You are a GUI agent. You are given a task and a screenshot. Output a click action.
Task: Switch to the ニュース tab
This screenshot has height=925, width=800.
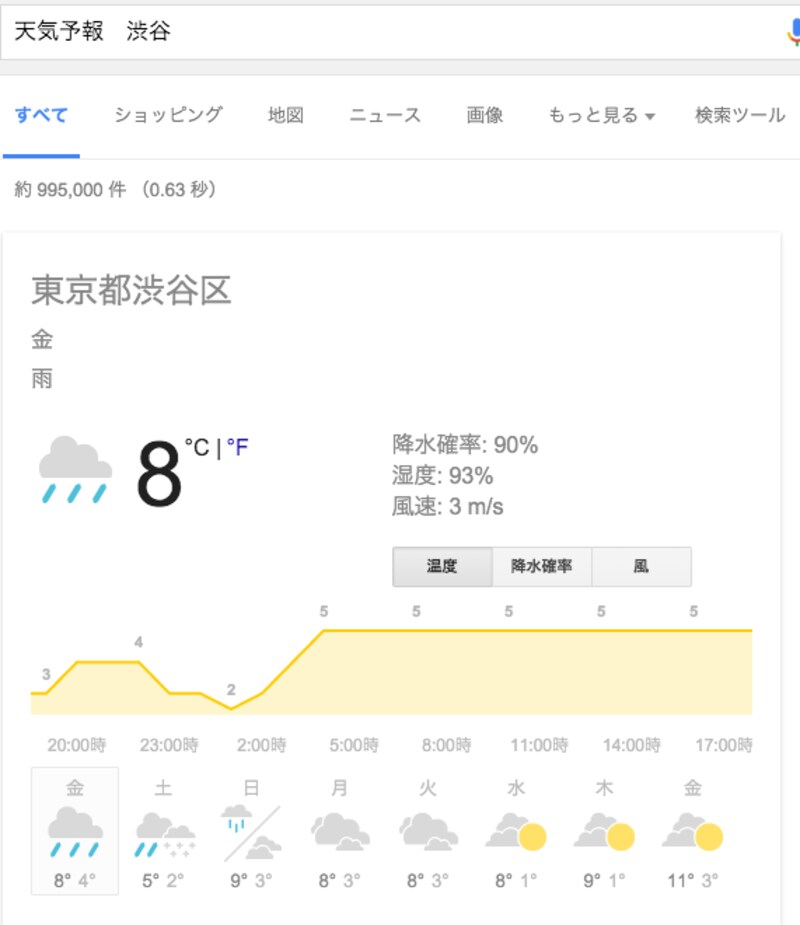385,115
